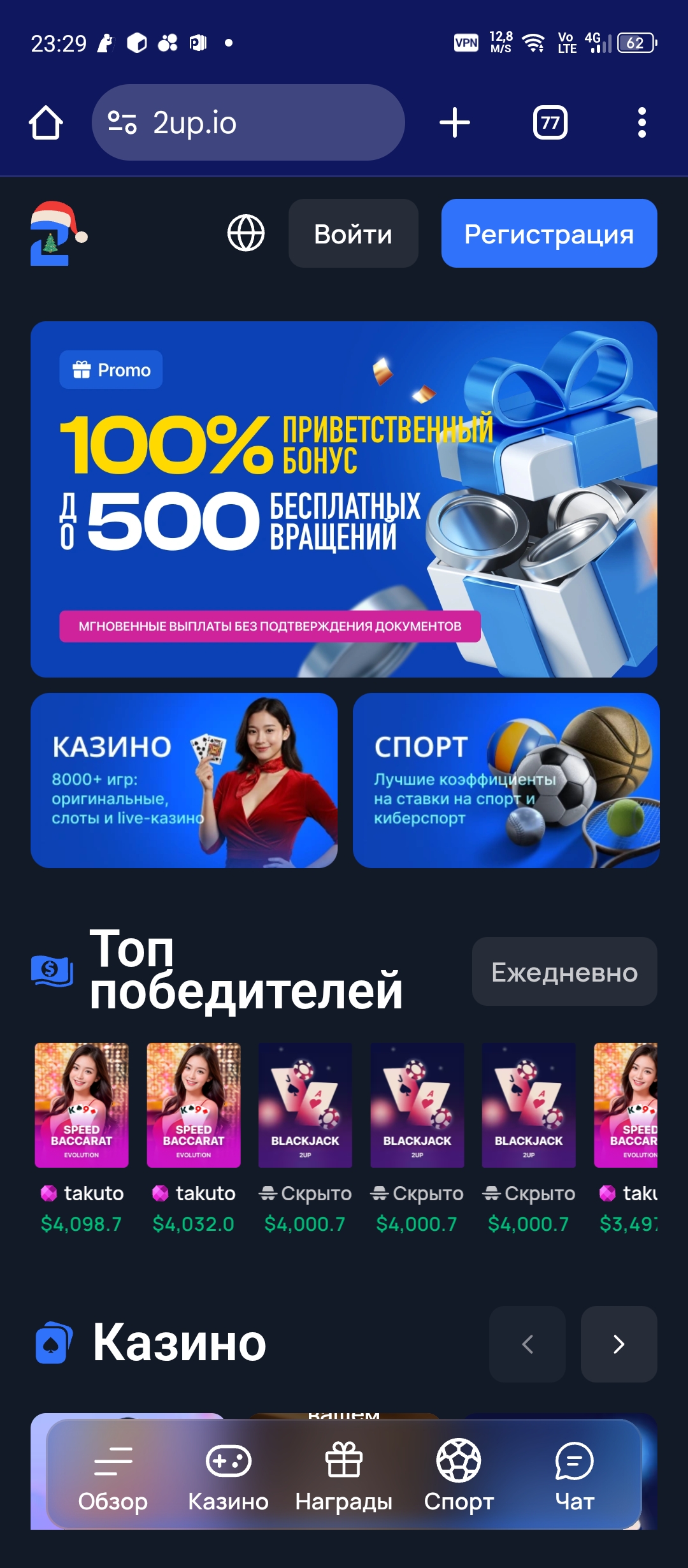Open the Ежедневно period dropdown
688x1568 pixels.
(564, 971)
